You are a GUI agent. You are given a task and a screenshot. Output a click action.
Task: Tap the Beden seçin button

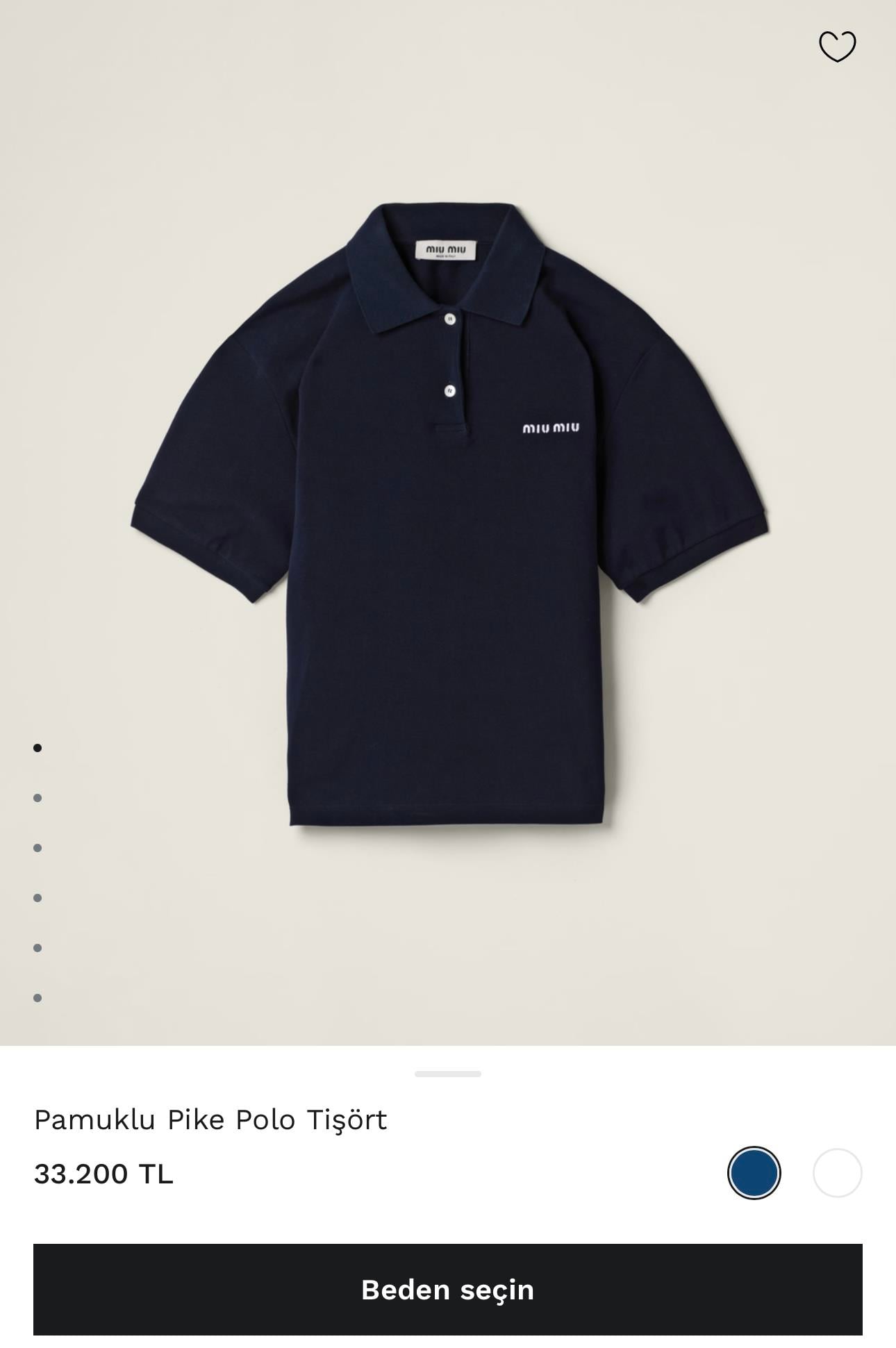(x=448, y=1290)
